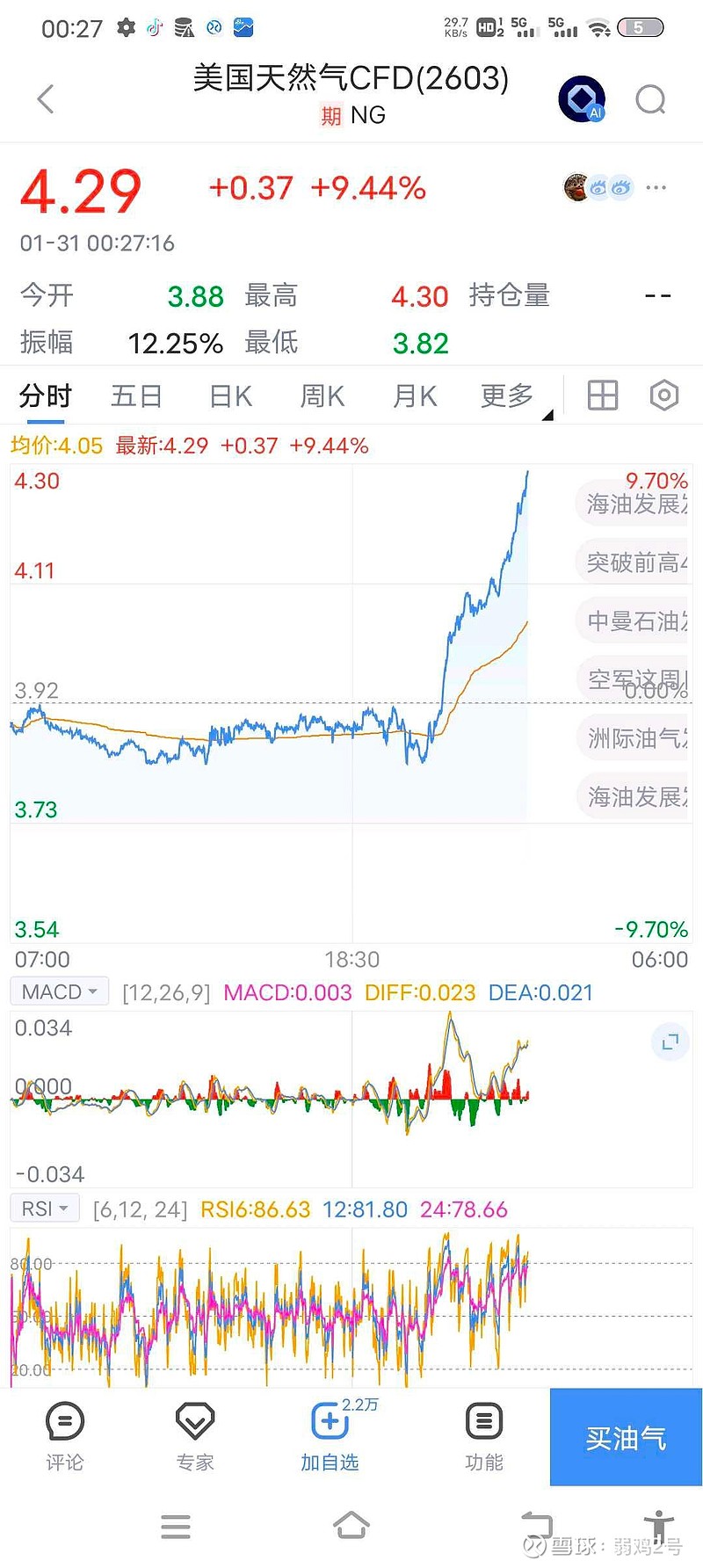Open the RSI indicator dropdown
Screen dimensions: 703x1568
coord(45,1209)
